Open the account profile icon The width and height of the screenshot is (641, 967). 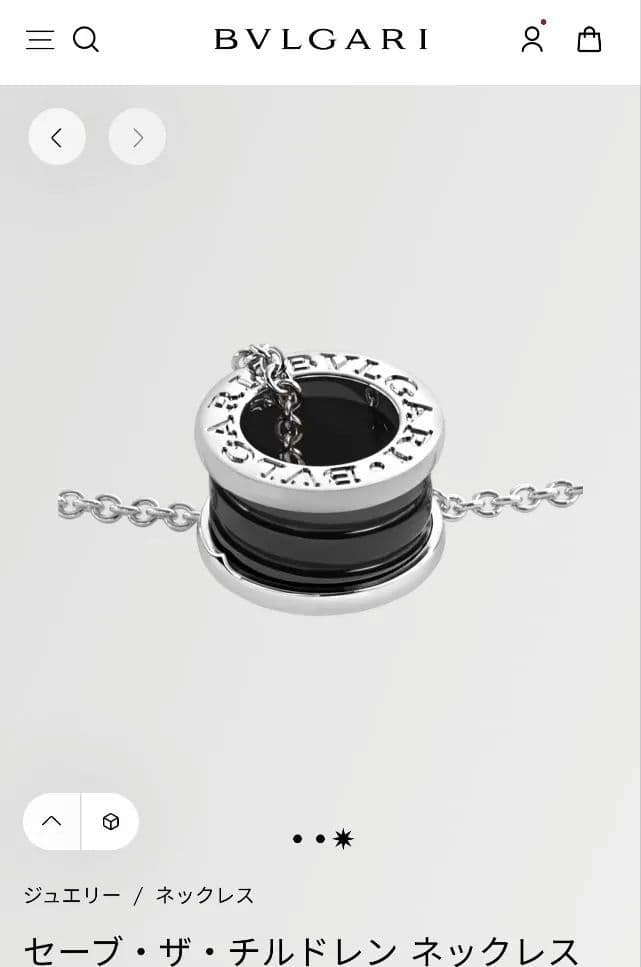532,39
